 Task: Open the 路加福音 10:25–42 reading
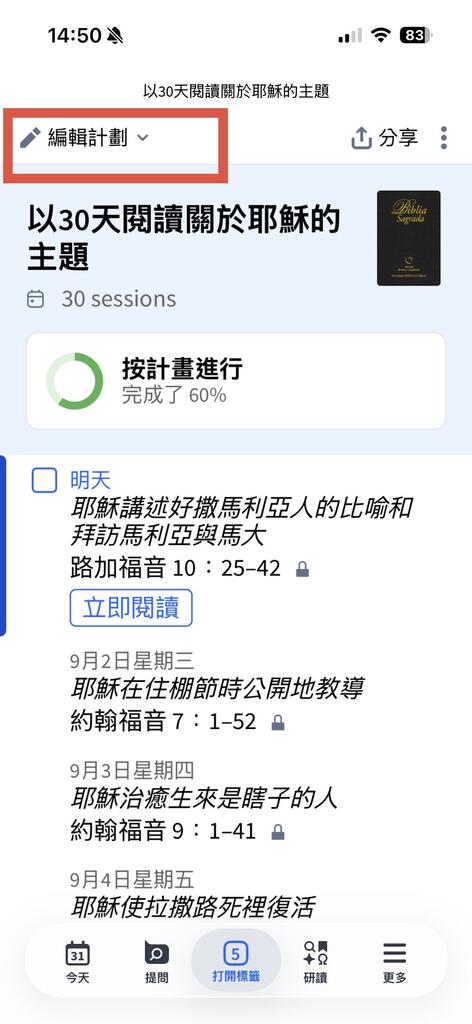coord(175,568)
